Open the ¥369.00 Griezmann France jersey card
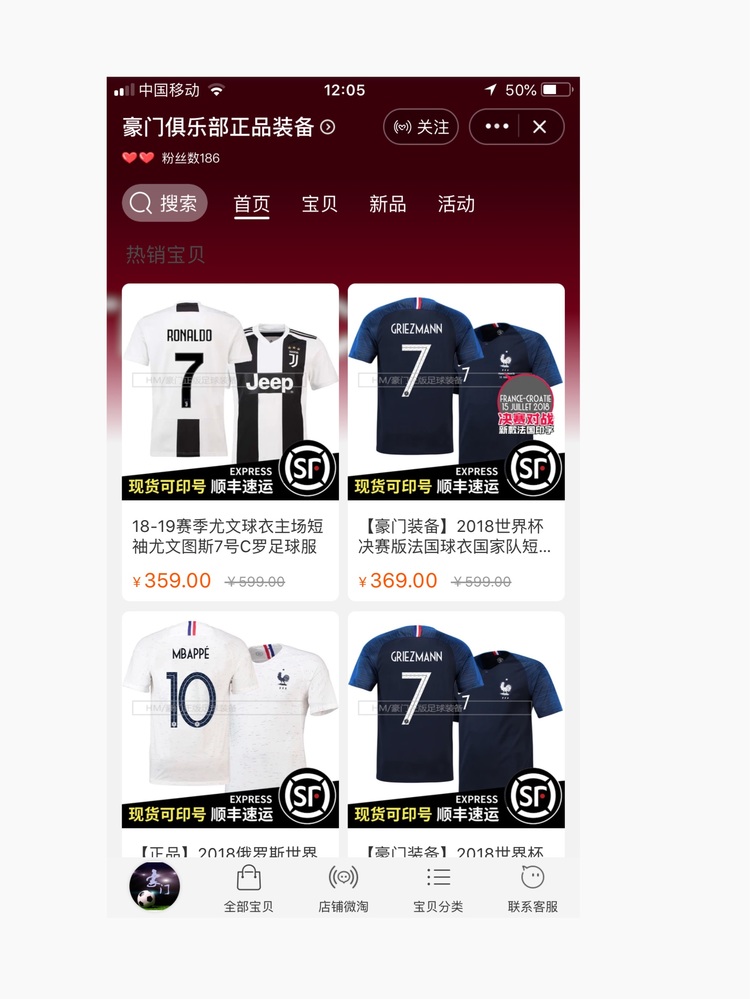The width and height of the screenshot is (750, 999). pyautogui.click(x=456, y=440)
